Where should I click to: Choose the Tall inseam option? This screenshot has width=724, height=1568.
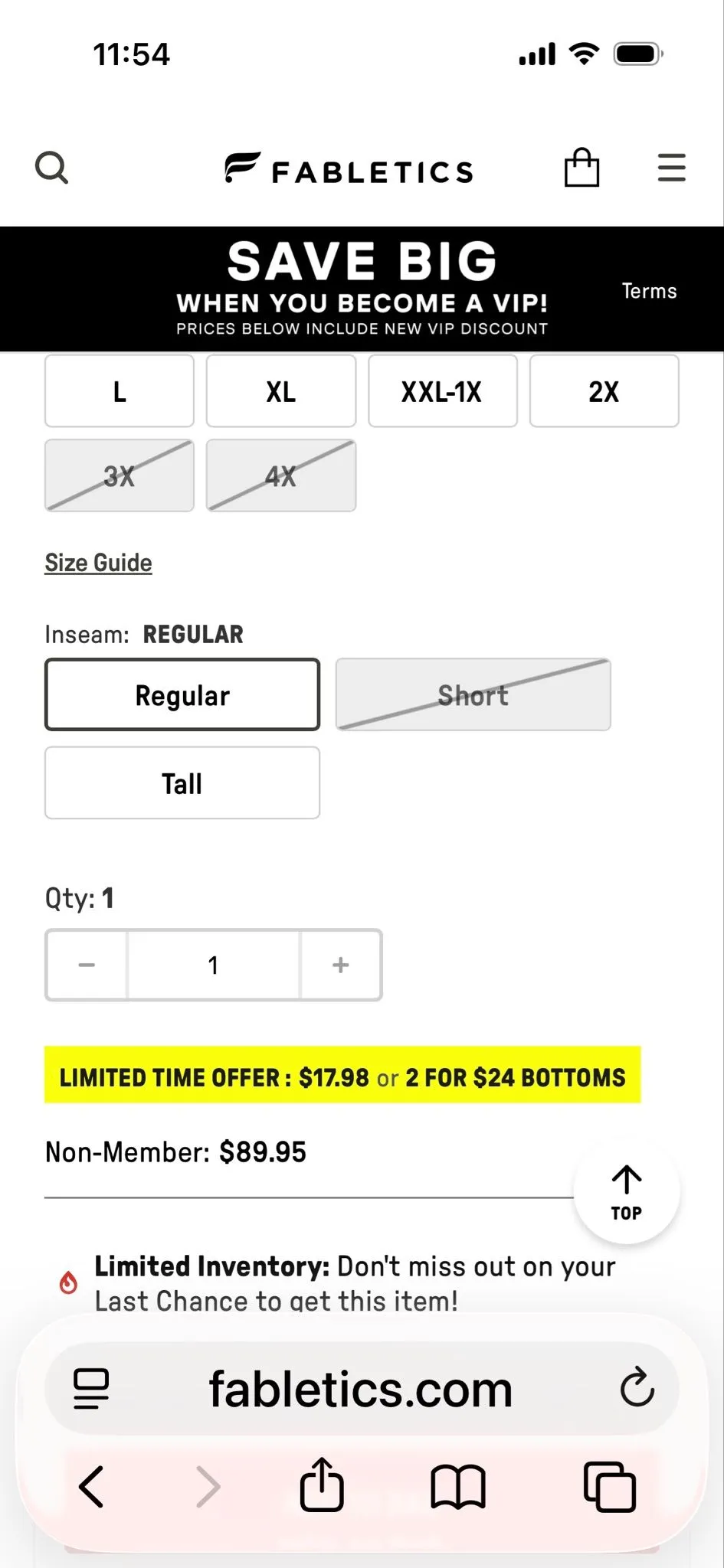pyautogui.click(x=182, y=783)
